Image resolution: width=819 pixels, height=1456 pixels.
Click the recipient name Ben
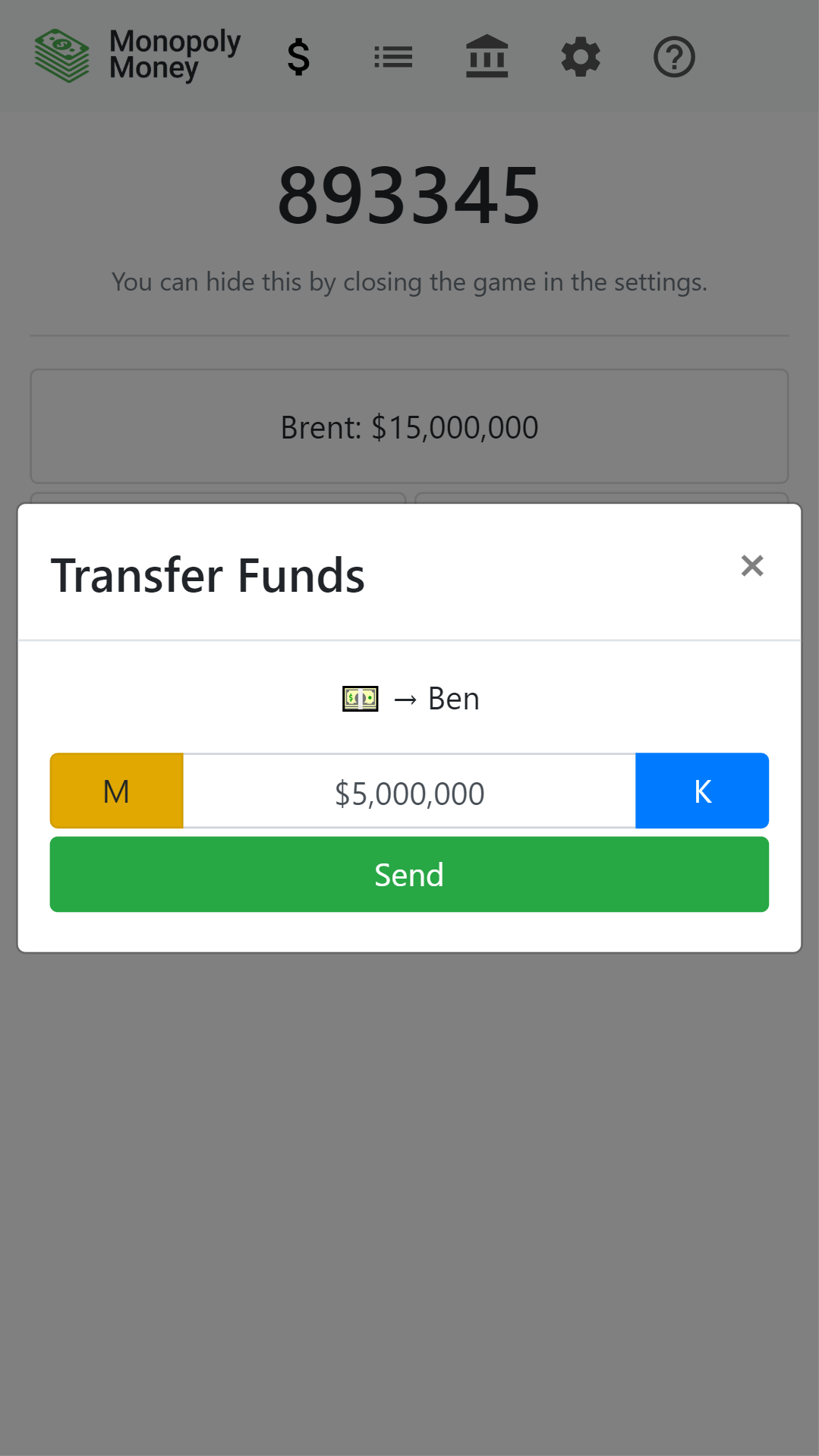453,697
